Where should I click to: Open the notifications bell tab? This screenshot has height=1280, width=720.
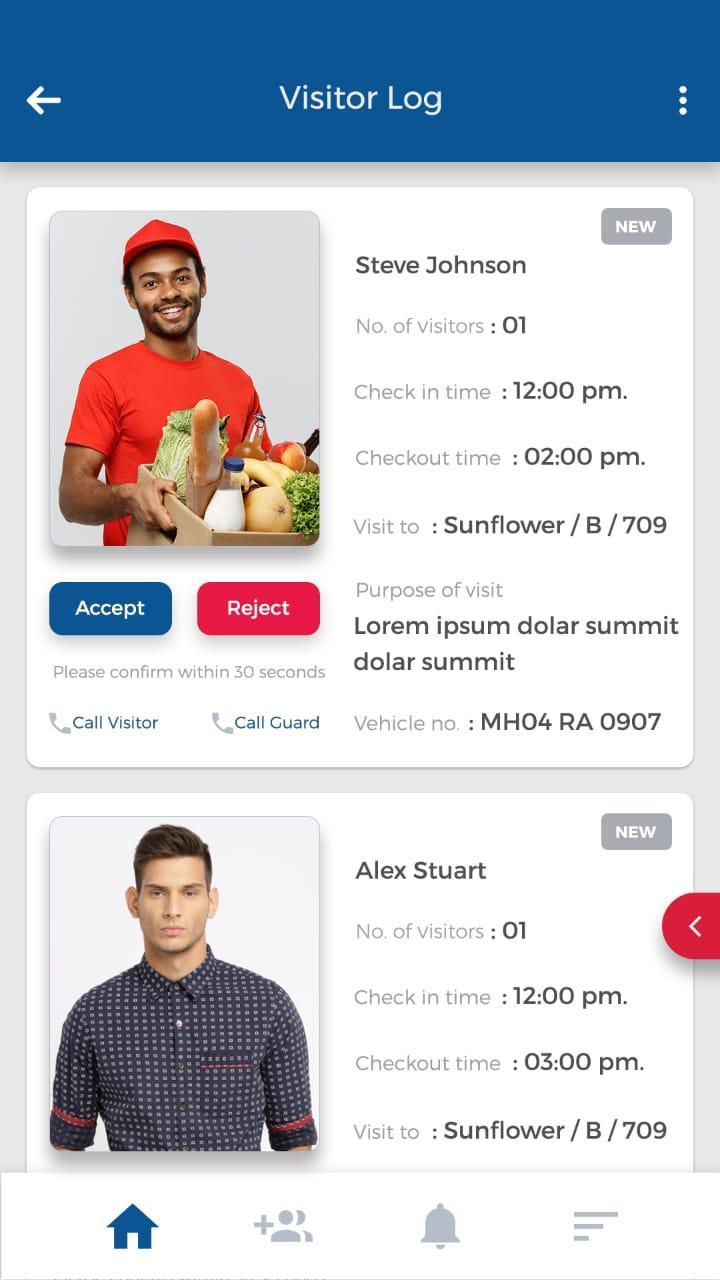pyautogui.click(x=440, y=1225)
